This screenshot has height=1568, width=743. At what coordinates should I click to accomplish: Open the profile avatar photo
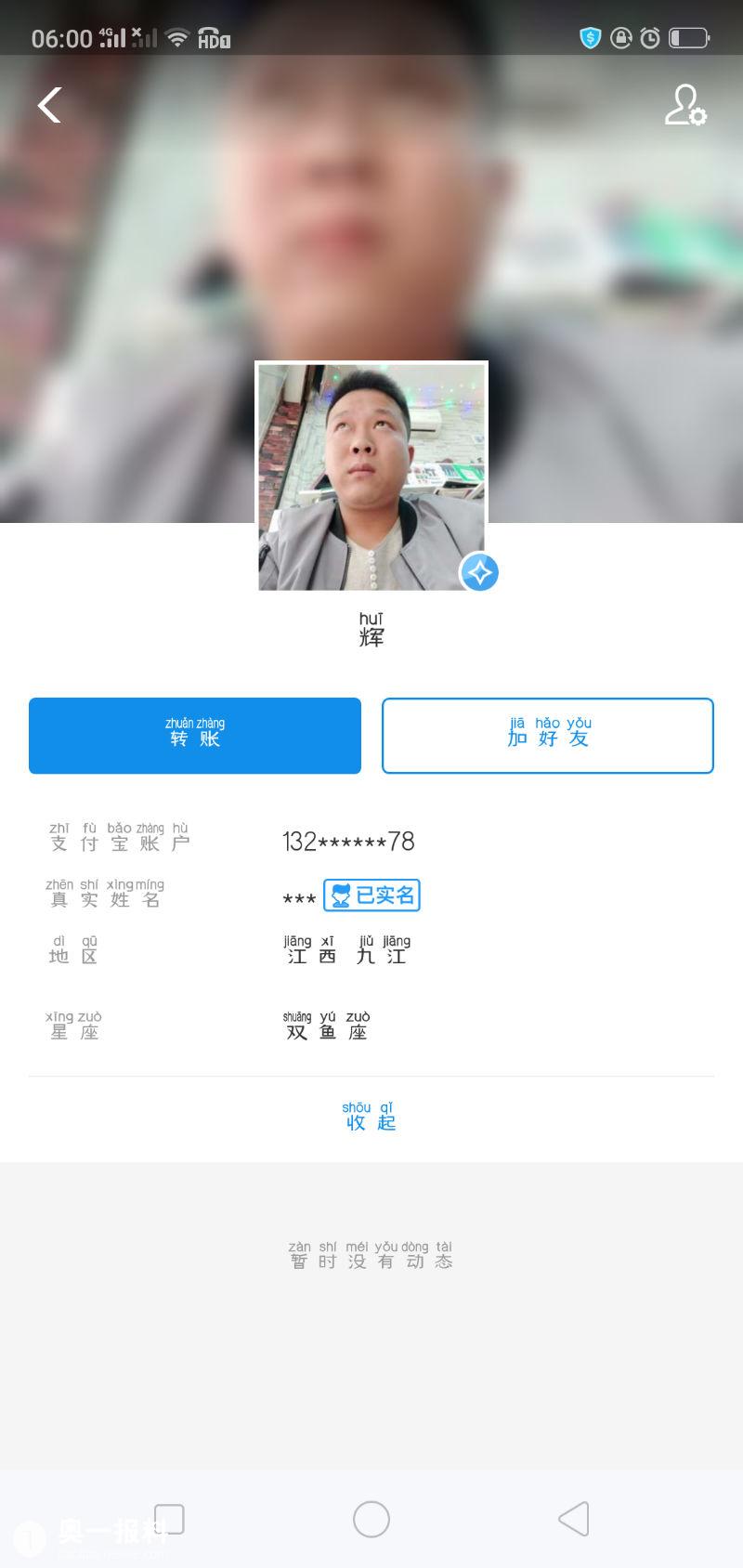coord(371,477)
